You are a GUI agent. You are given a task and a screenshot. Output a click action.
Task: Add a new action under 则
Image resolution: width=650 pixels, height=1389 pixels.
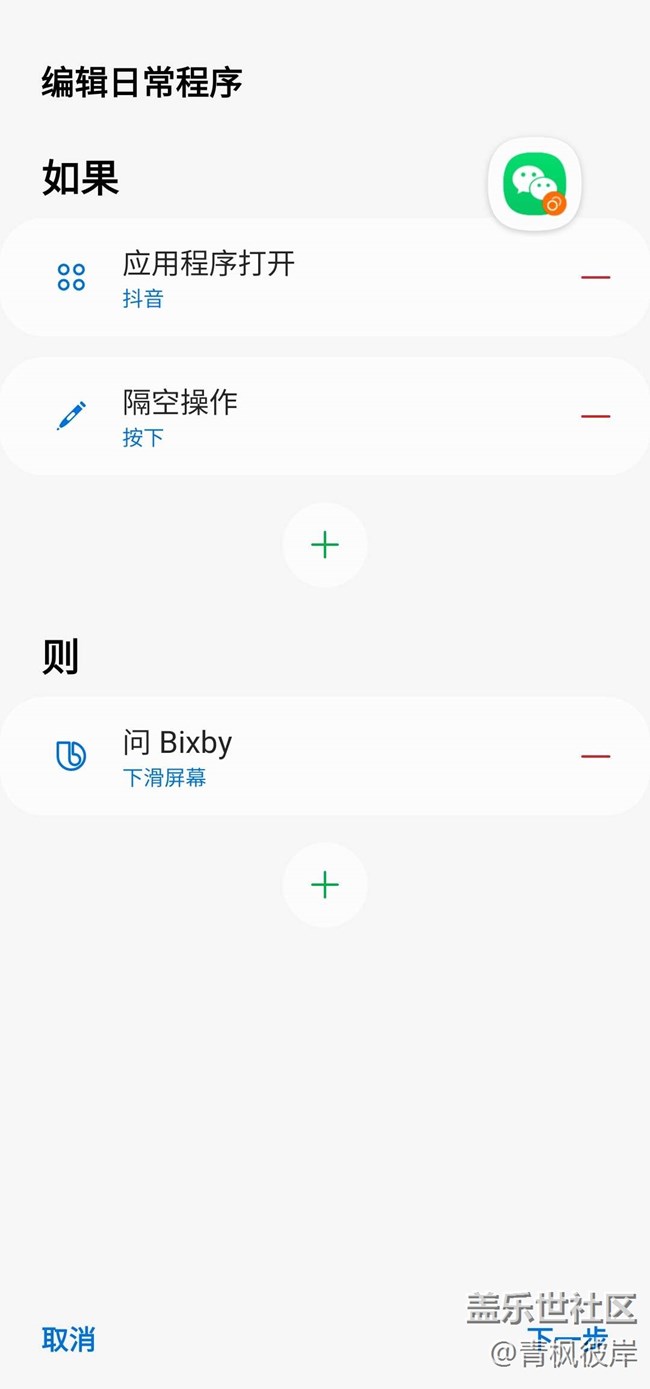point(325,885)
